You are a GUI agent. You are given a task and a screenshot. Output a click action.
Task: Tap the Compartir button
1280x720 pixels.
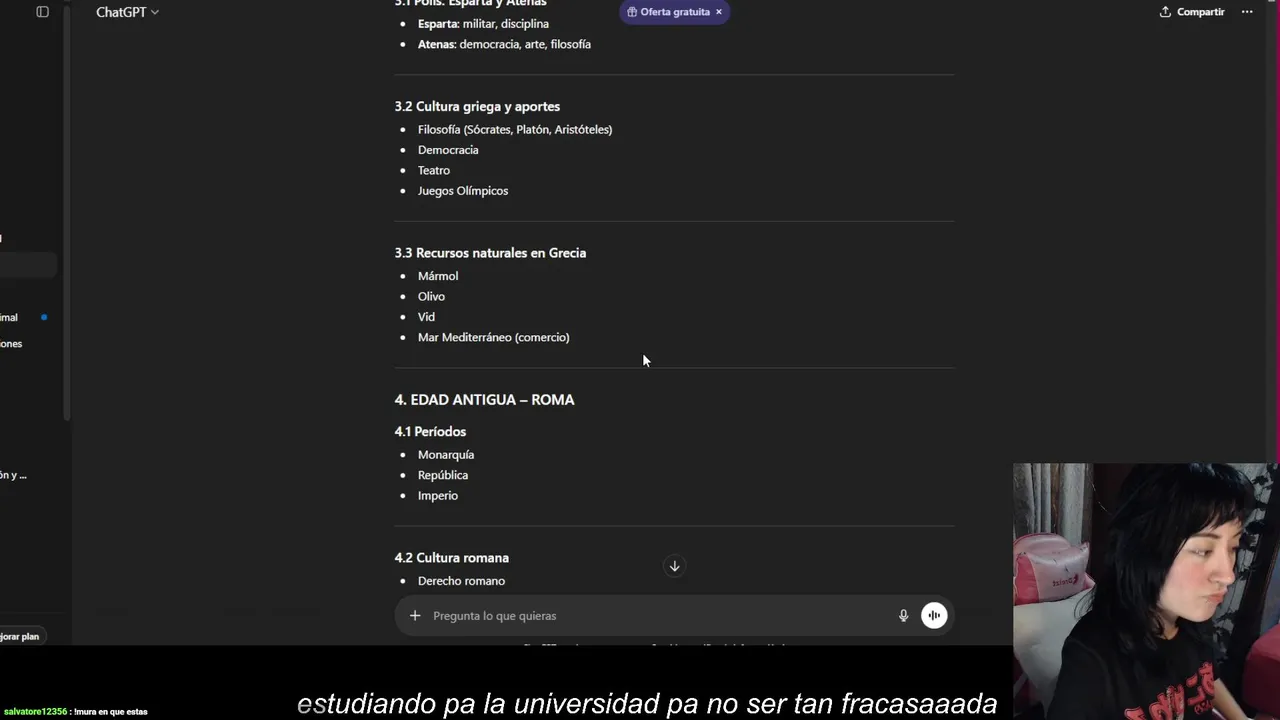coord(1191,12)
